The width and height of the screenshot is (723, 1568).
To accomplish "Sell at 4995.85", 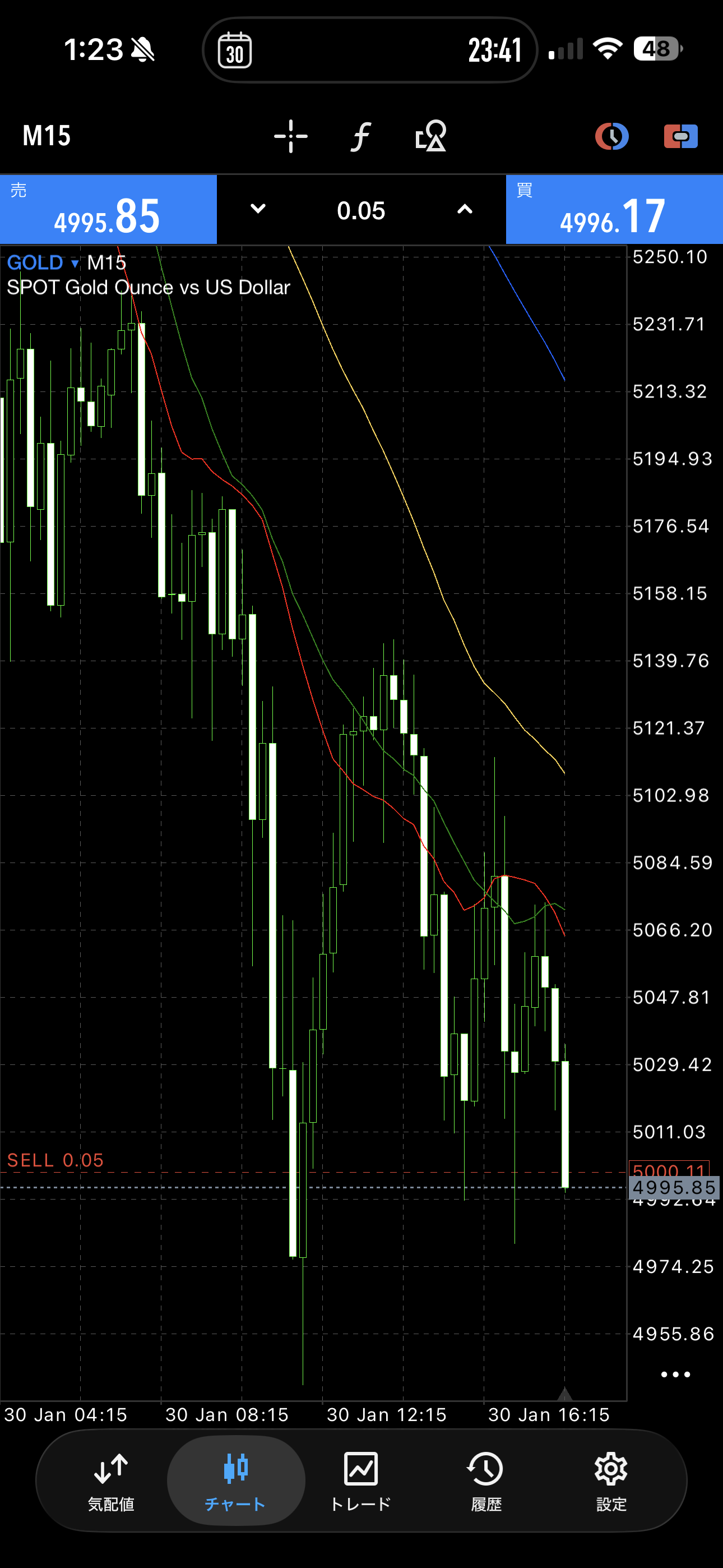I will pos(108,210).
